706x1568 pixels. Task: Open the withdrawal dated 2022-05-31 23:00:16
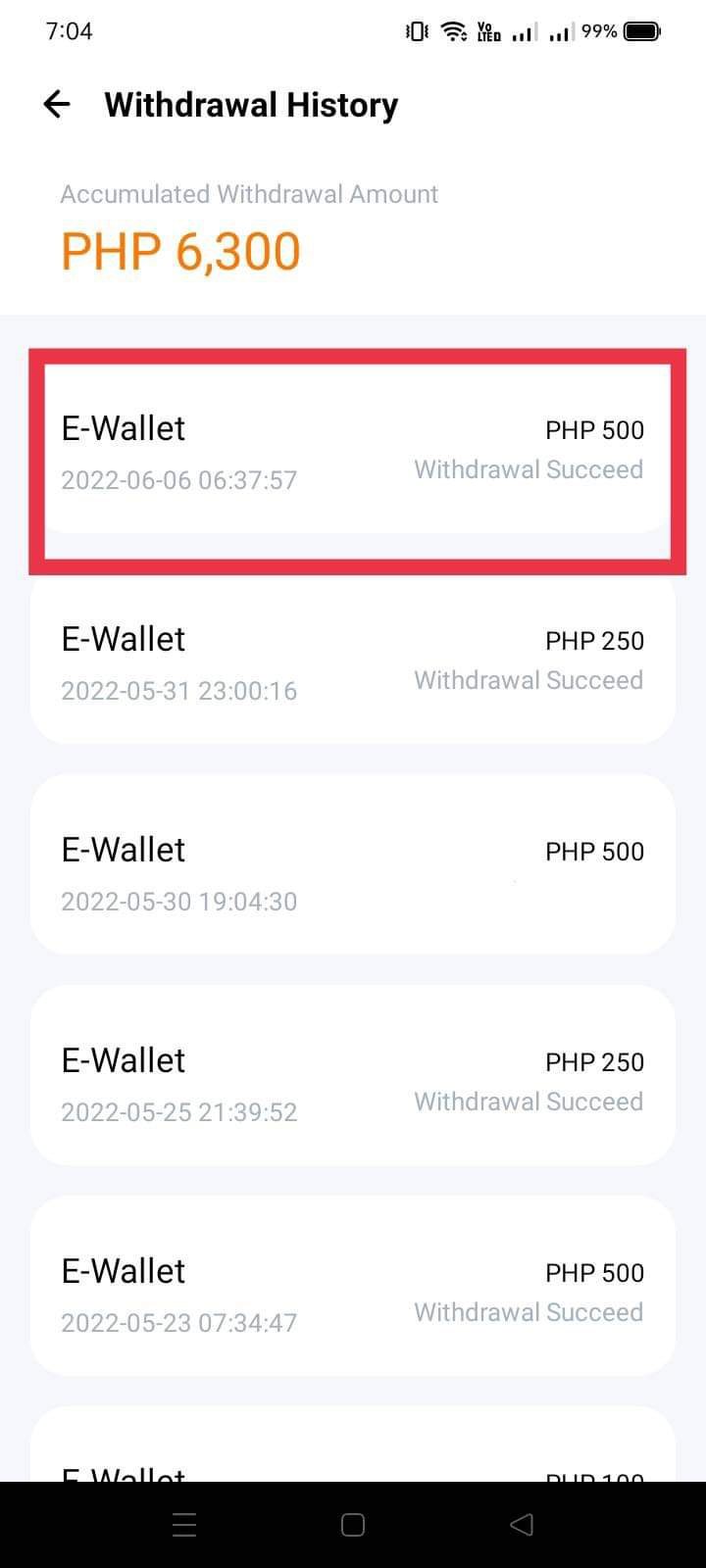[353, 662]
